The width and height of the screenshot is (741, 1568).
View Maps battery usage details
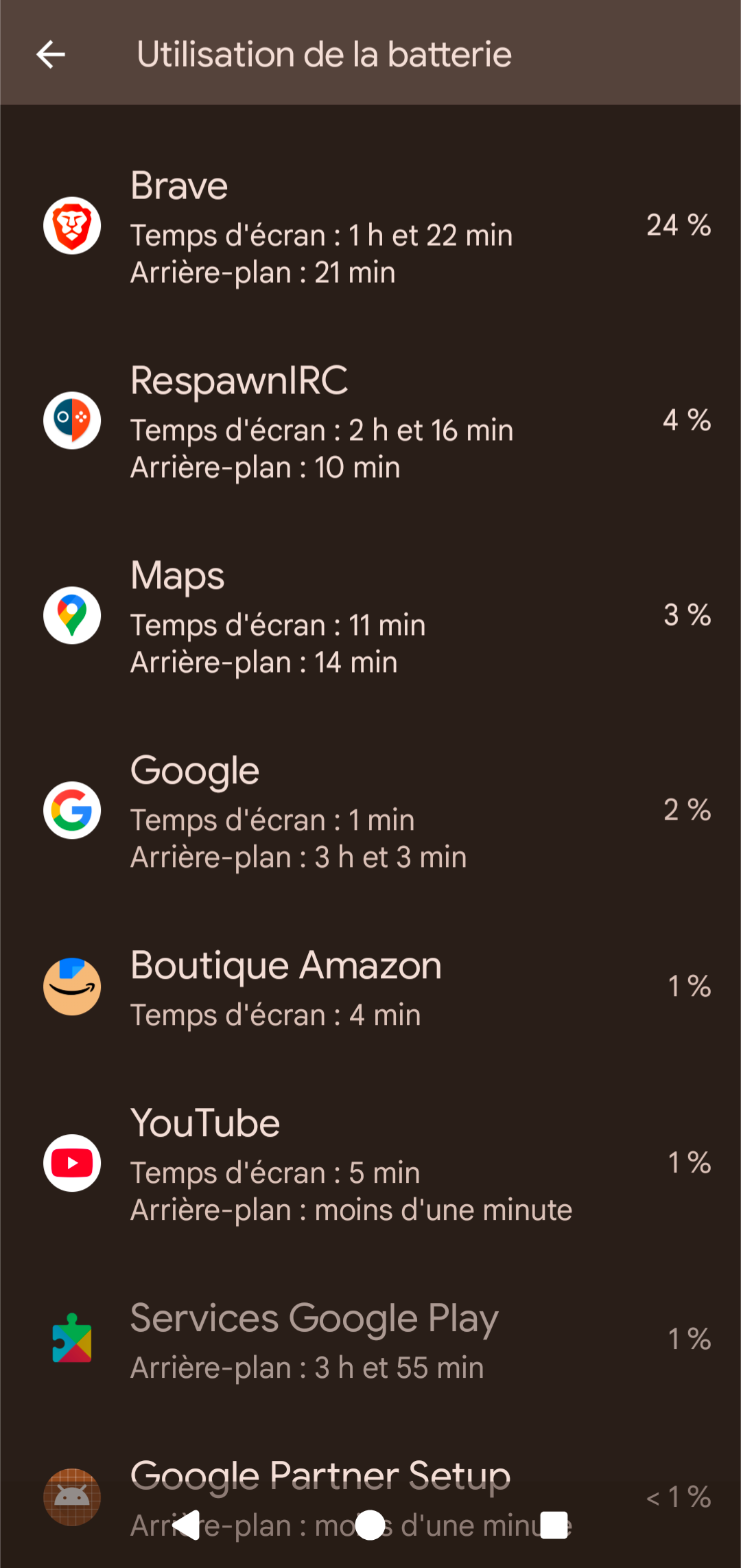(370, 616)
